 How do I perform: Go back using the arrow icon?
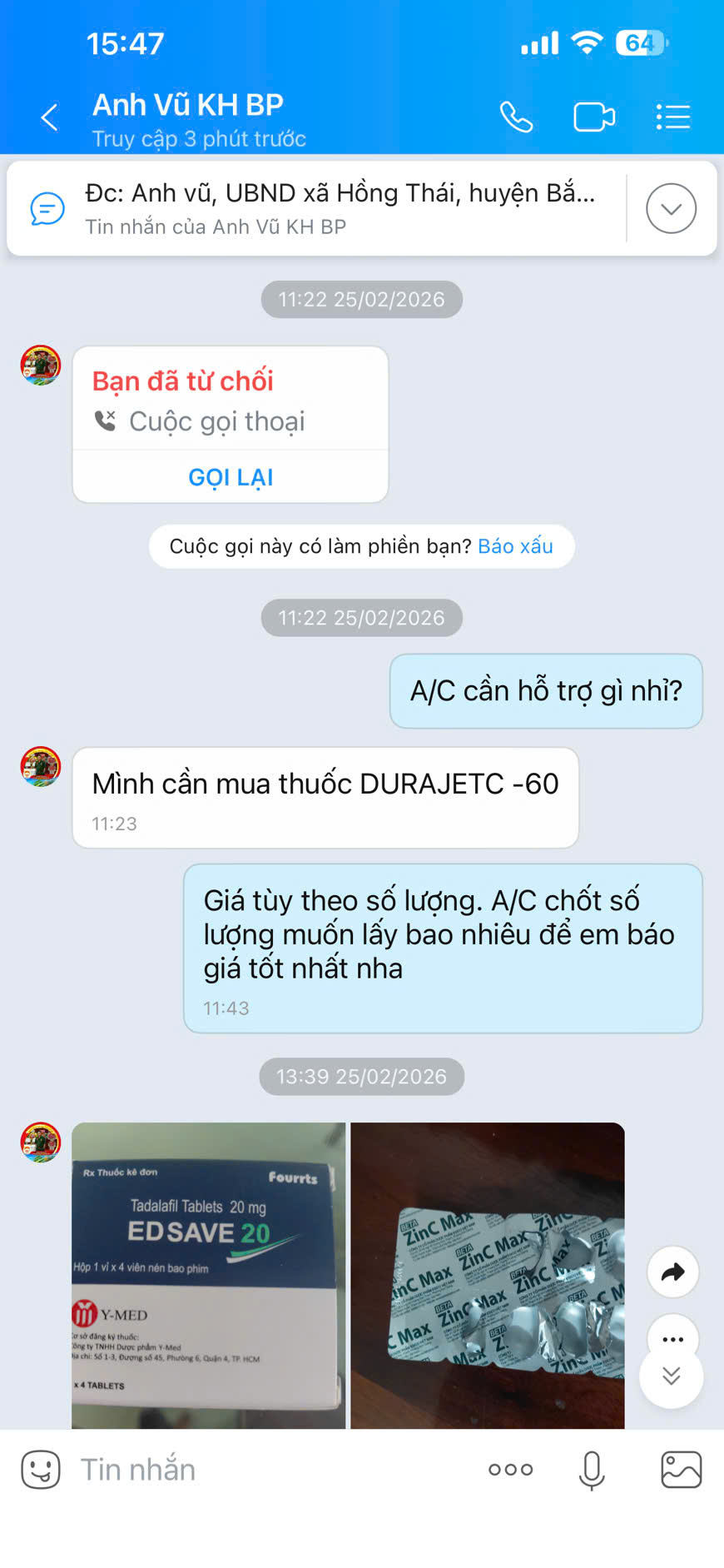point(47,117)
